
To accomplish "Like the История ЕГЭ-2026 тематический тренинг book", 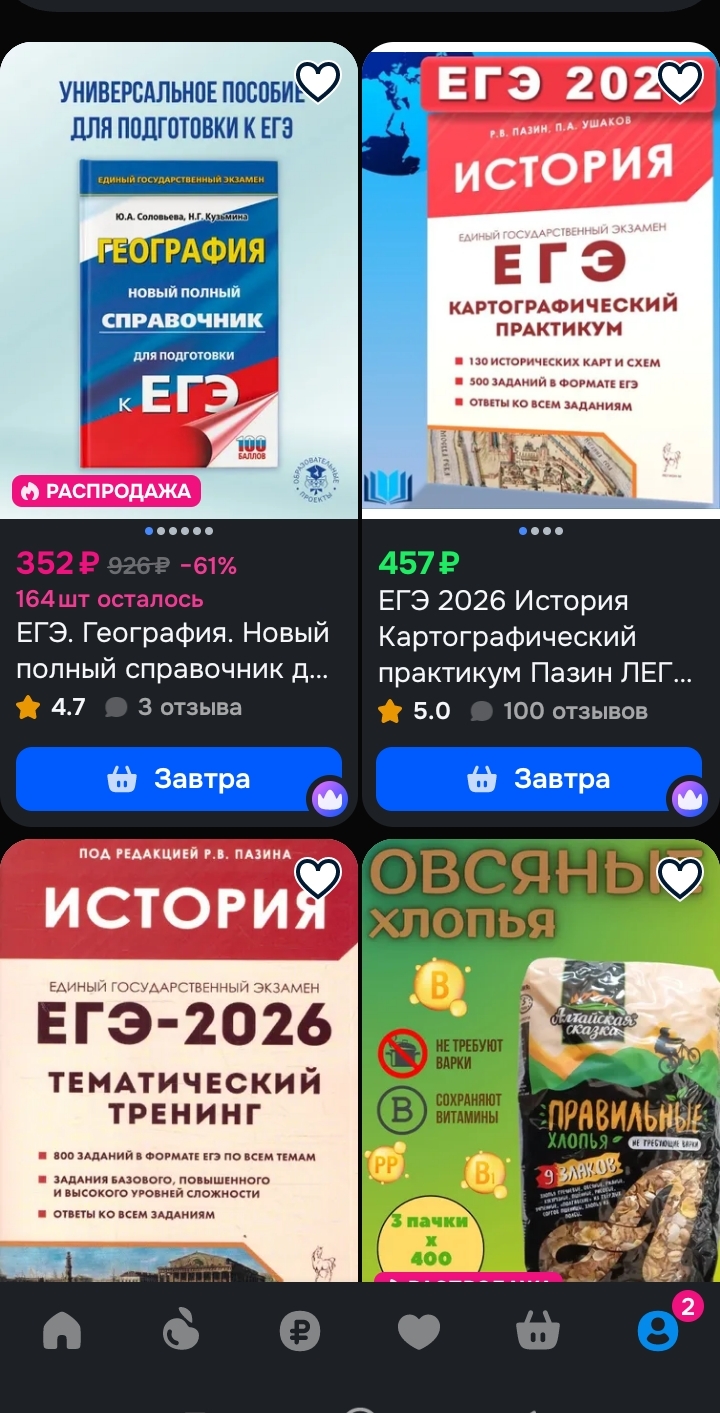I will tap(318, 878).
